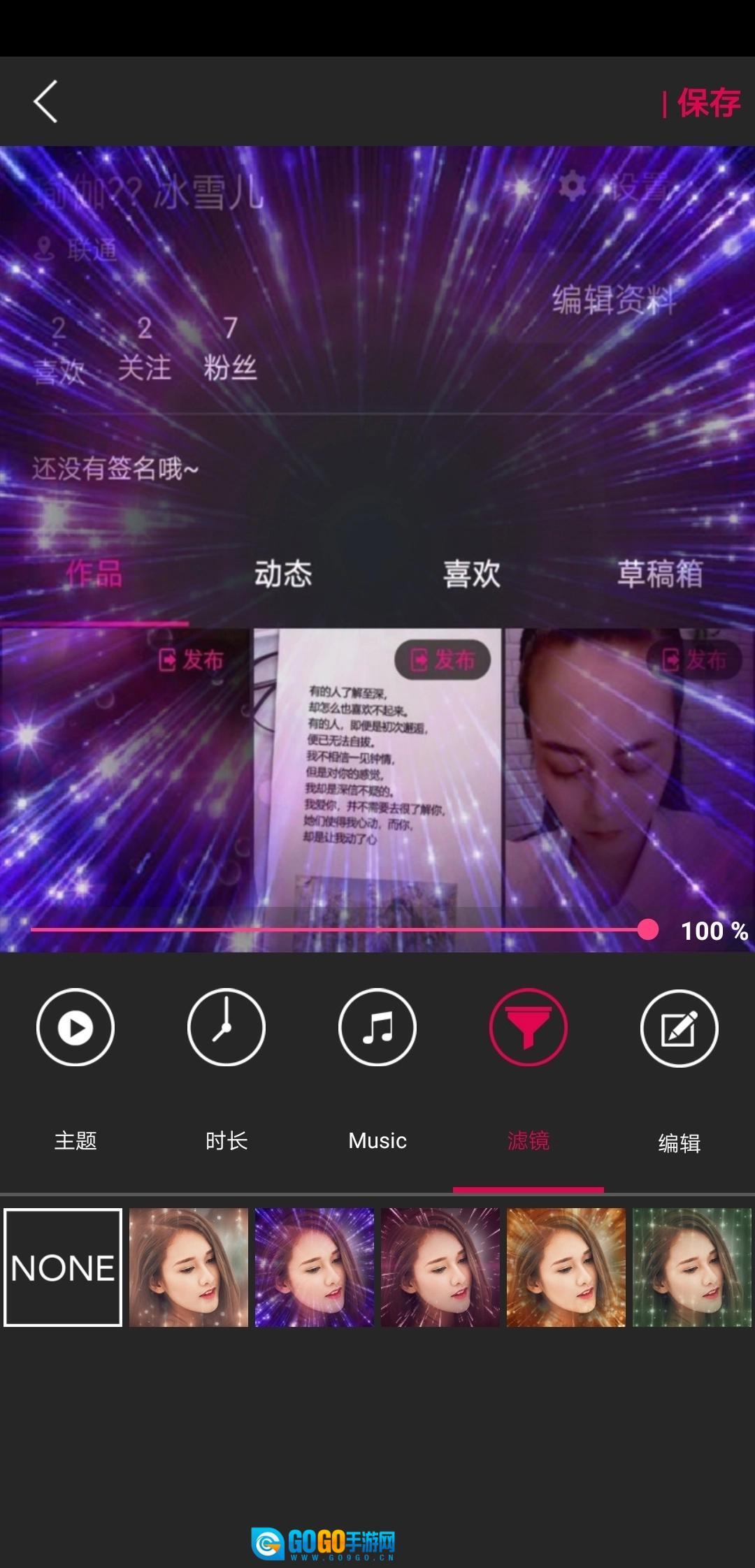Screen dimensions: 755x1568
Task: Go back using the top-left arrow
Action: point(46,102)
